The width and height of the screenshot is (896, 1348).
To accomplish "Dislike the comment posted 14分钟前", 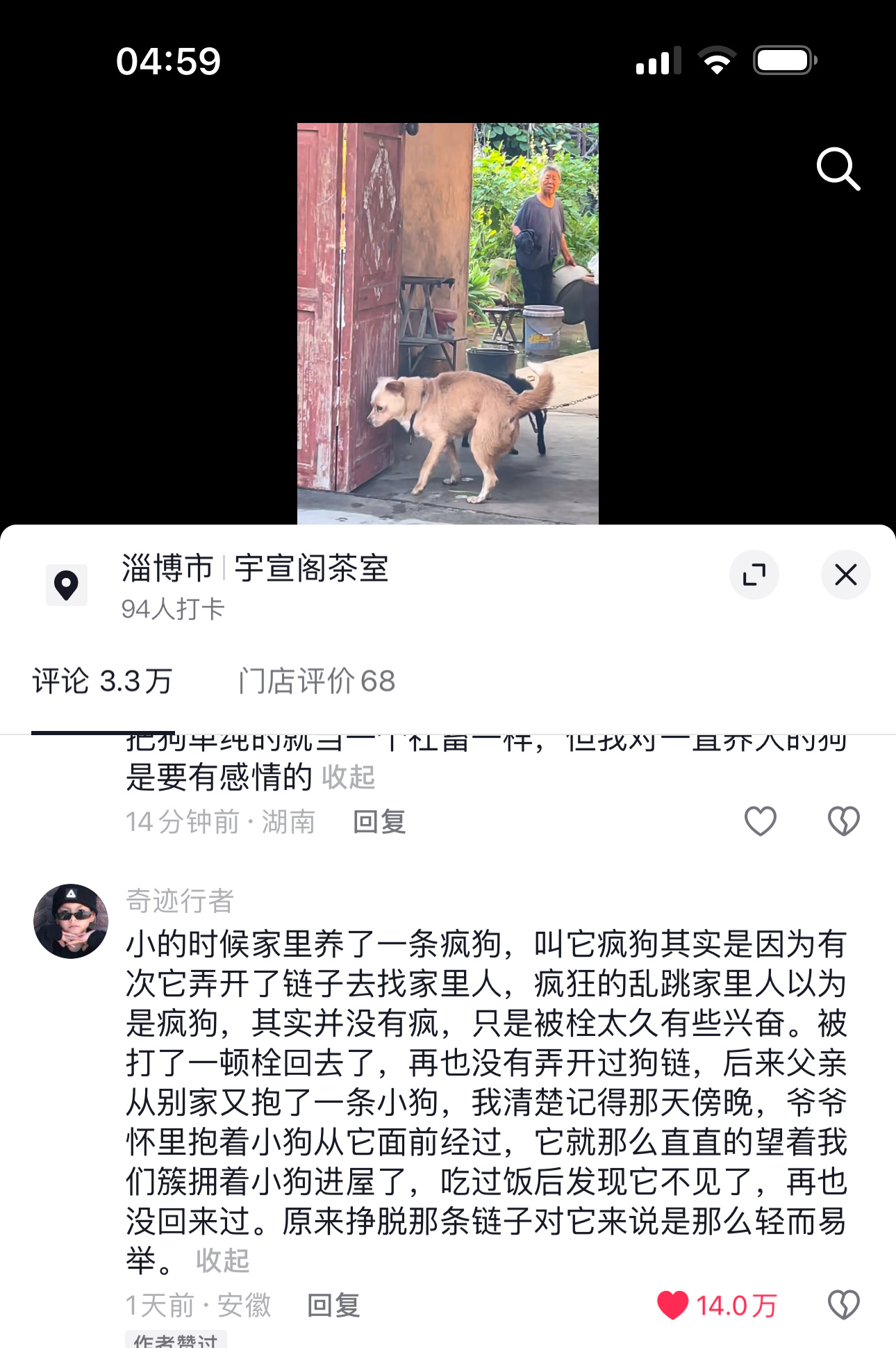I will click(843, 821).
